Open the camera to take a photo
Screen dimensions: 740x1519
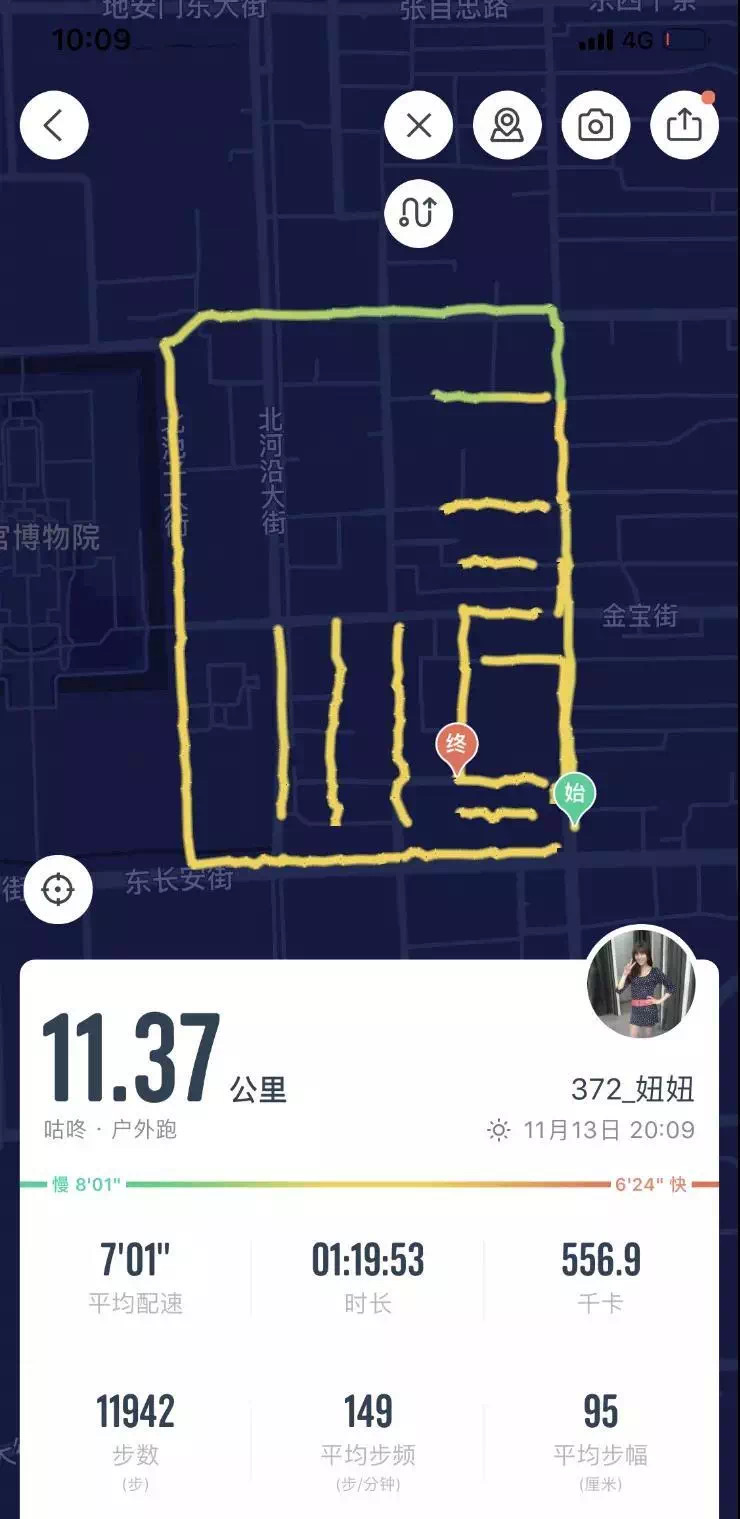click(596, 125)
